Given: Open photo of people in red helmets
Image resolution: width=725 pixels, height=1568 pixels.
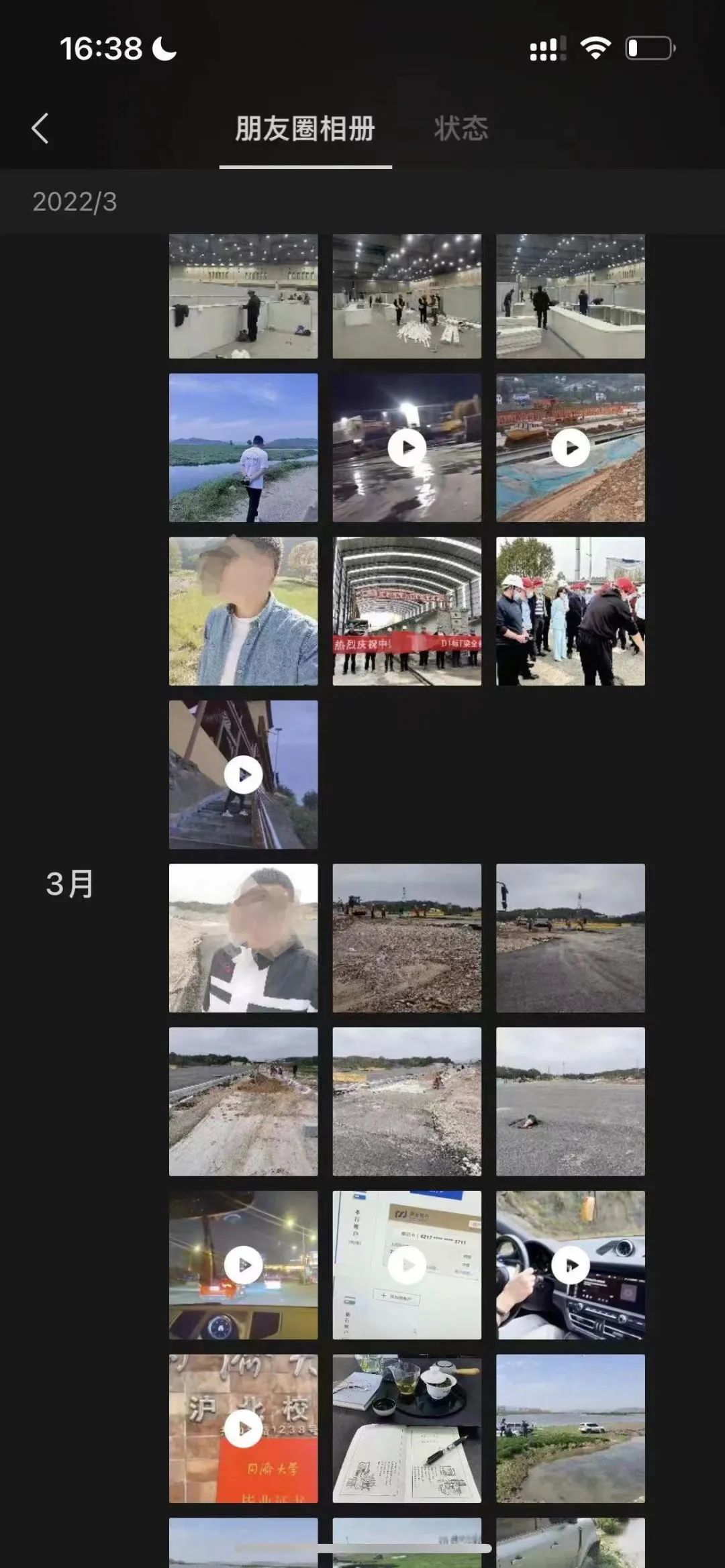Looking at the screenshot, I should pos(570,611).
